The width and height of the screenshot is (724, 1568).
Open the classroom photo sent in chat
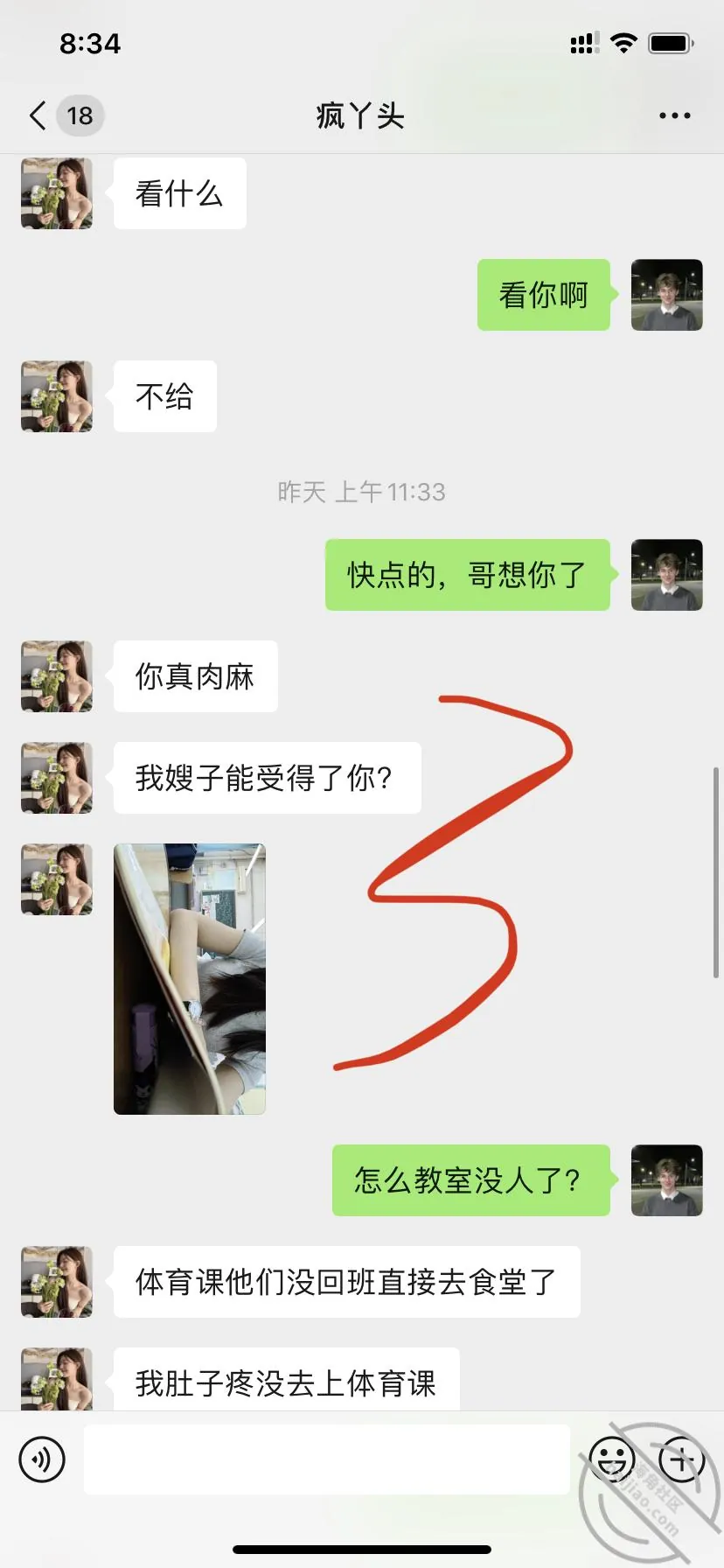(x=190, y=978)
